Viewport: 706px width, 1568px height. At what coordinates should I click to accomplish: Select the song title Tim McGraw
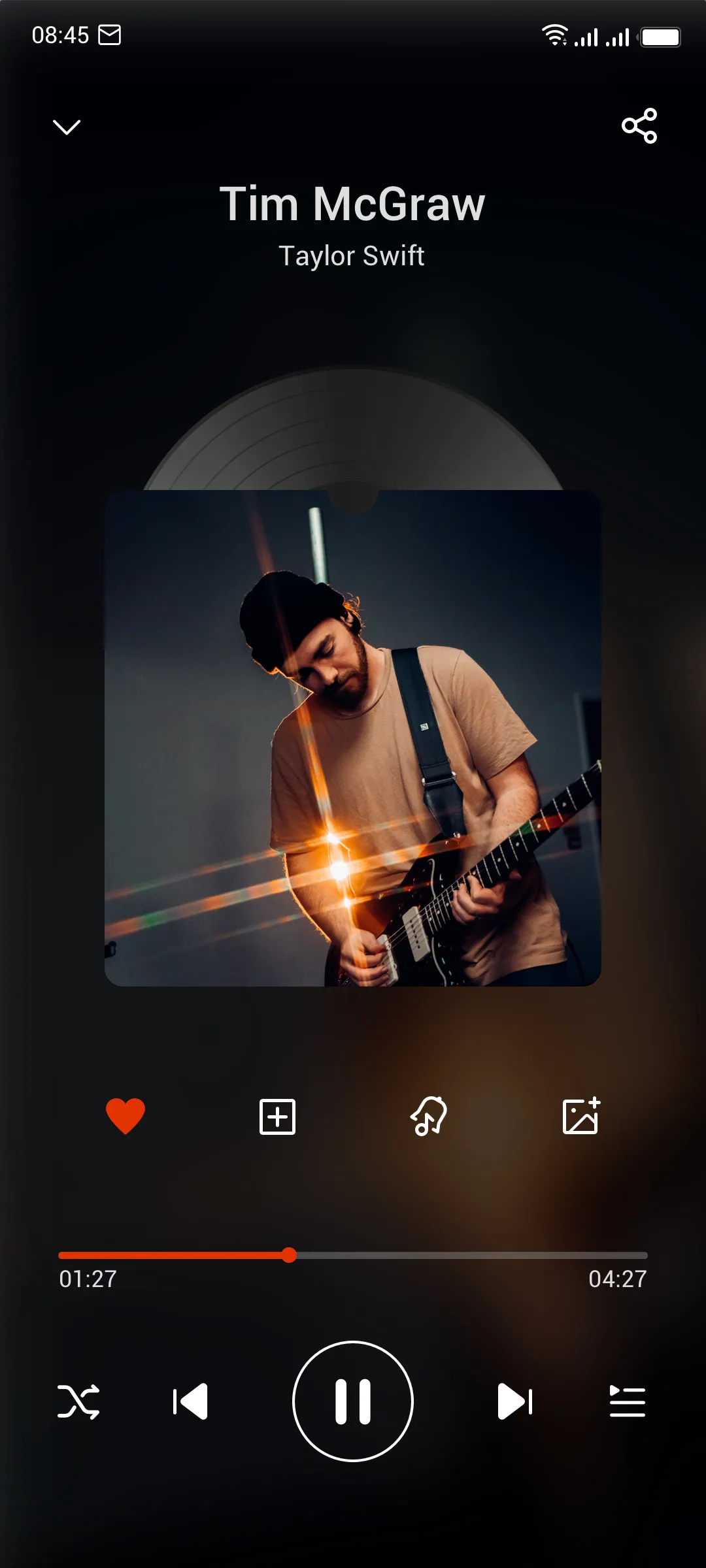tap(352, 204)
